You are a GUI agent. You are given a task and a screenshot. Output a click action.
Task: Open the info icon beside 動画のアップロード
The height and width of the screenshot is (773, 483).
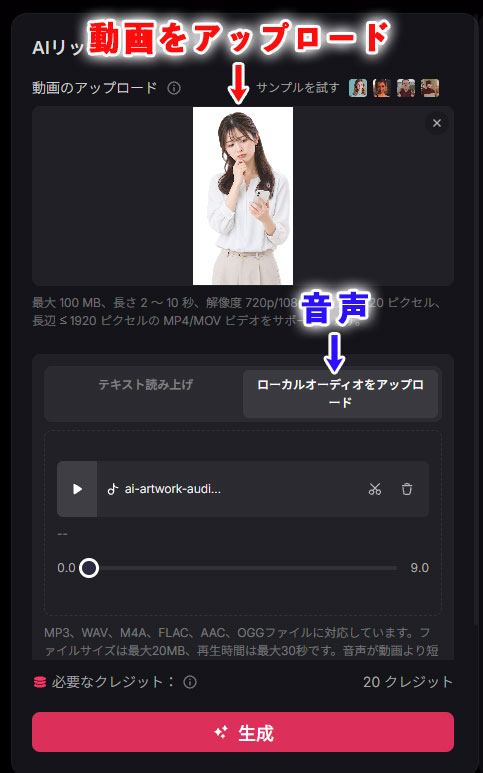(x=174, y=88)
